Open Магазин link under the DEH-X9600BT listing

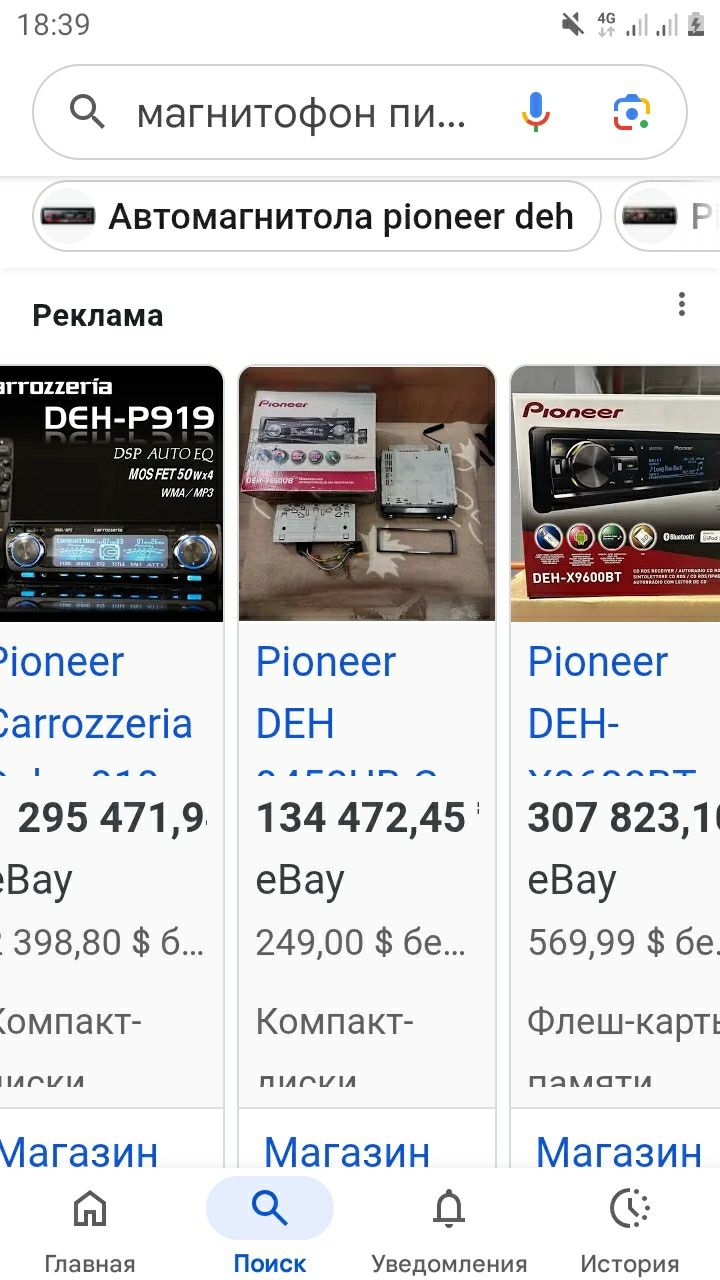618,1151
